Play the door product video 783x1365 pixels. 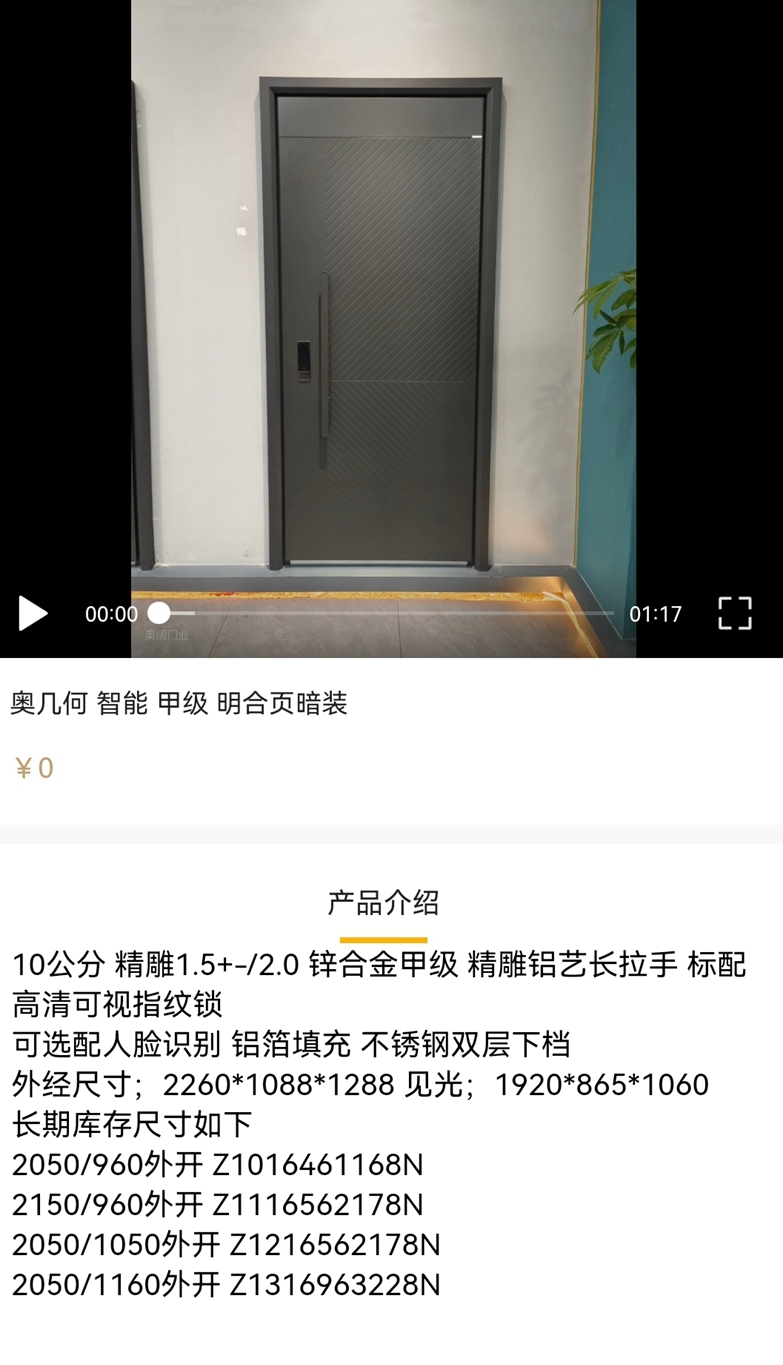click(33, 613)
